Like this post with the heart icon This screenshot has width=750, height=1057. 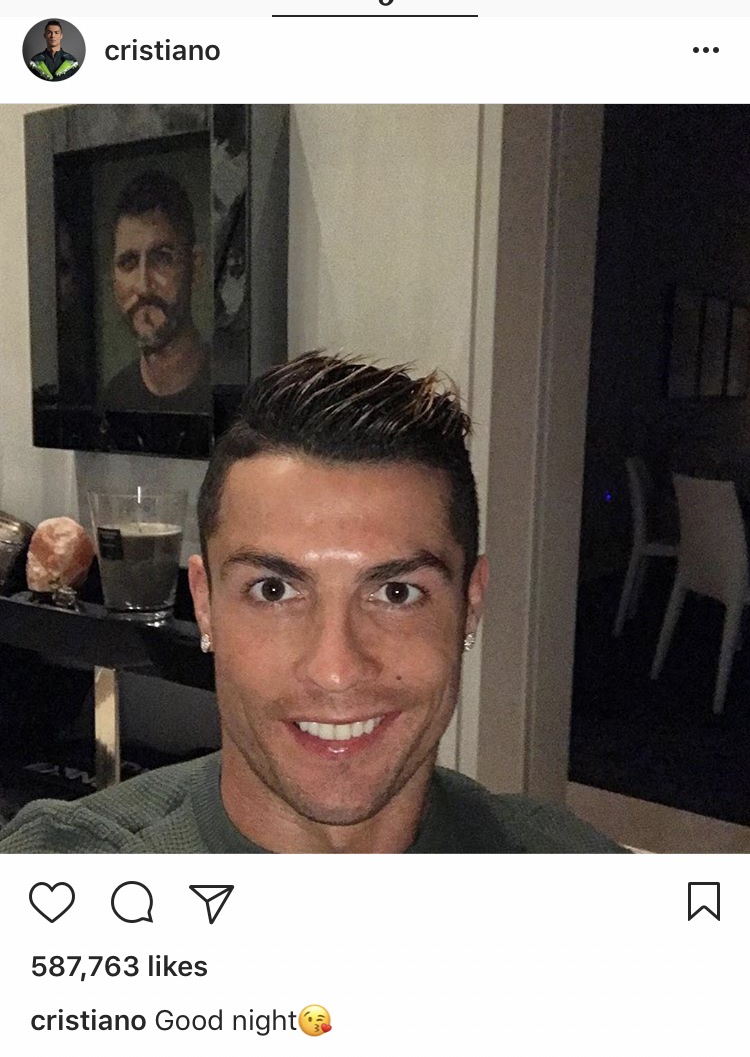click(x=52, y=903)
